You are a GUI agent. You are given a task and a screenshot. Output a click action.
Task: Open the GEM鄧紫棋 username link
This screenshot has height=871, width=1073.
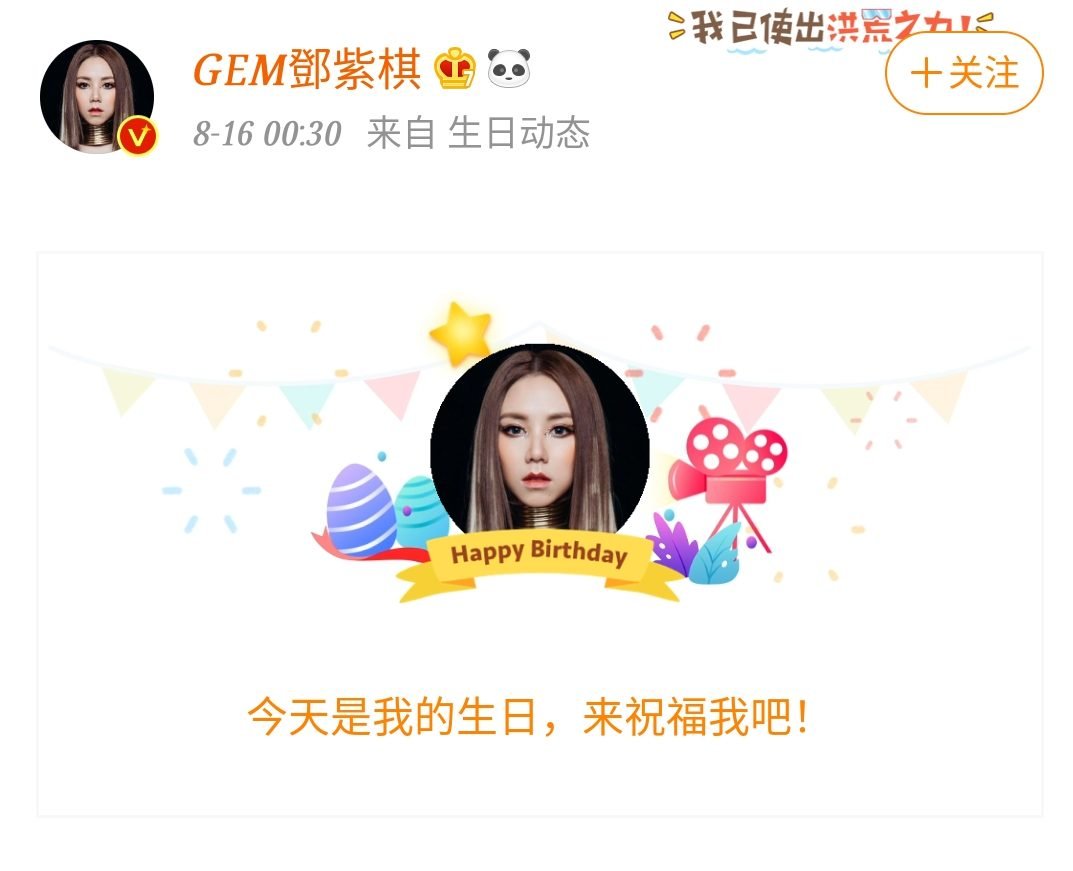coord(307,71)
